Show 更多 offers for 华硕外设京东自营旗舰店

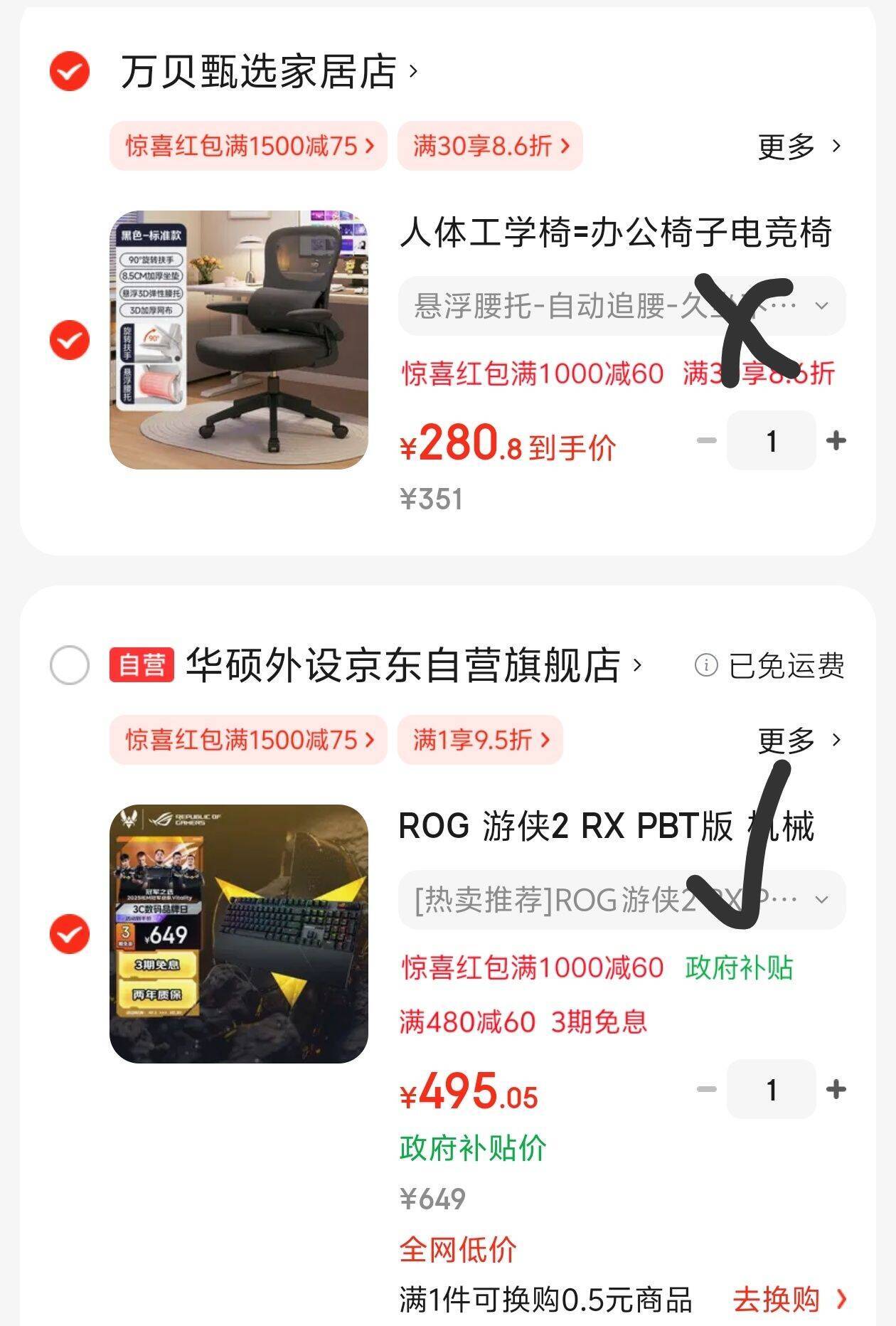[x=799, y=741]
